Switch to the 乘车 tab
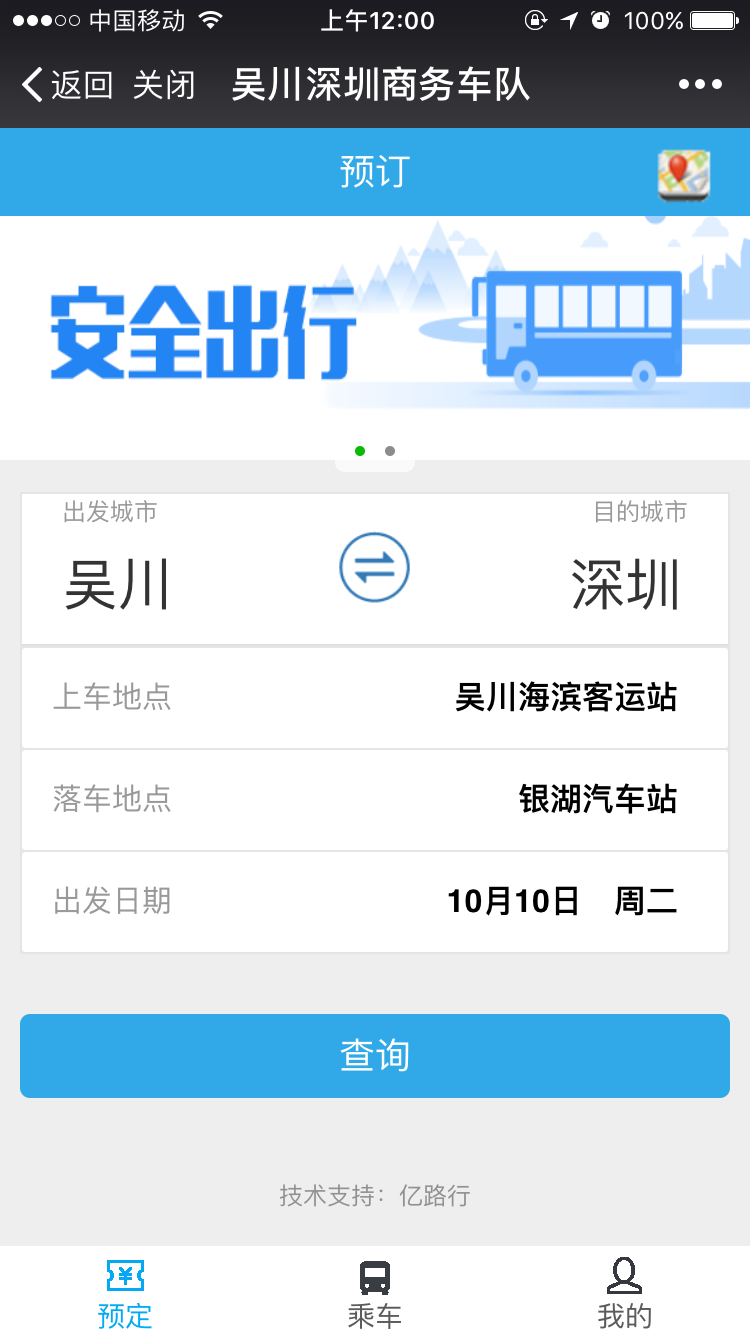The width and height of the screenshot is (750, 1334). point(375,1292)
